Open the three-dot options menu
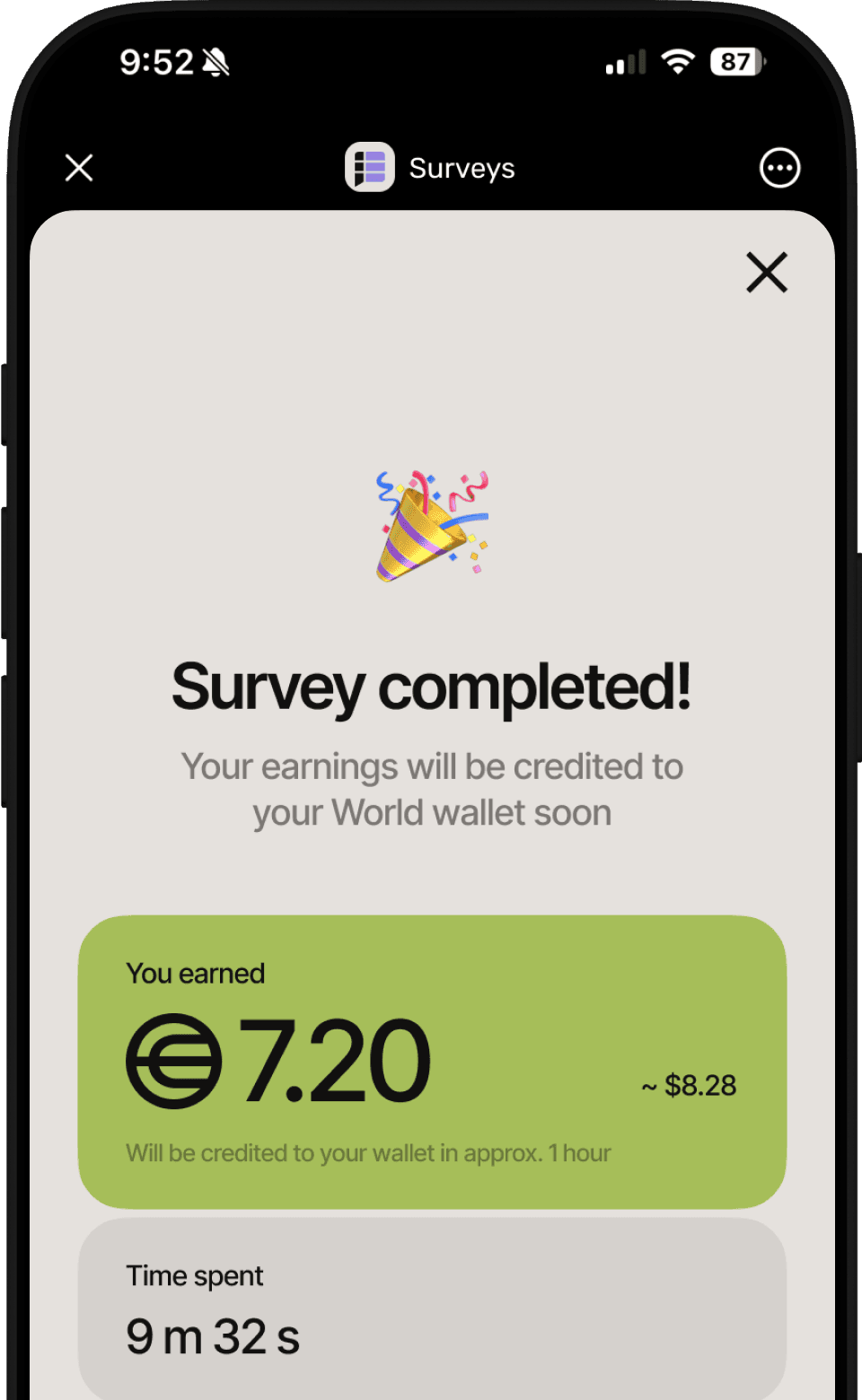This screenshot has width=862, height=1400. coord(779,168)
